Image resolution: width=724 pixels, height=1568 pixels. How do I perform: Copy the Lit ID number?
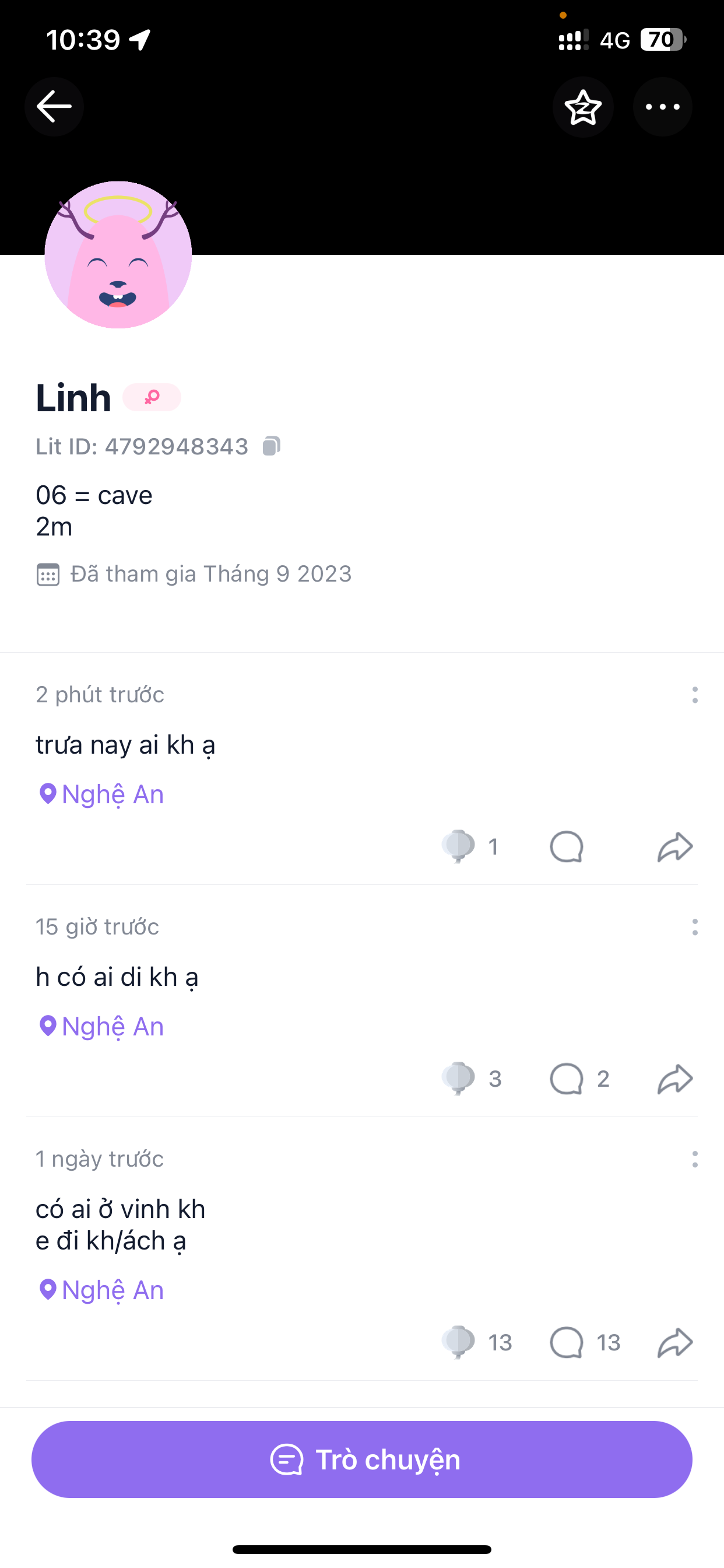pyautogui.click(x=271, y=446)
